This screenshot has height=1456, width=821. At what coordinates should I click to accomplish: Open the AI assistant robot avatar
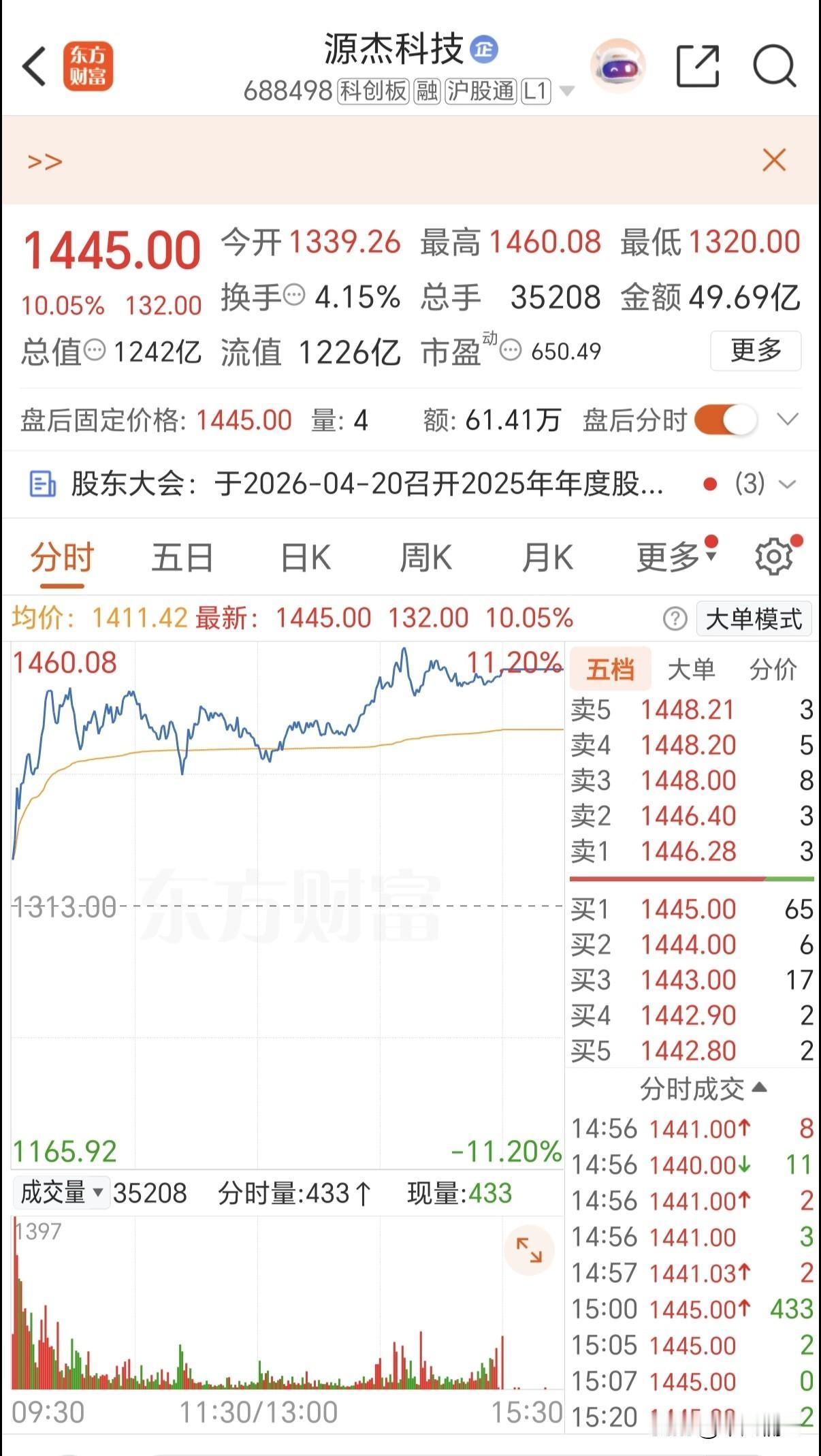click(x=617, y=65)
